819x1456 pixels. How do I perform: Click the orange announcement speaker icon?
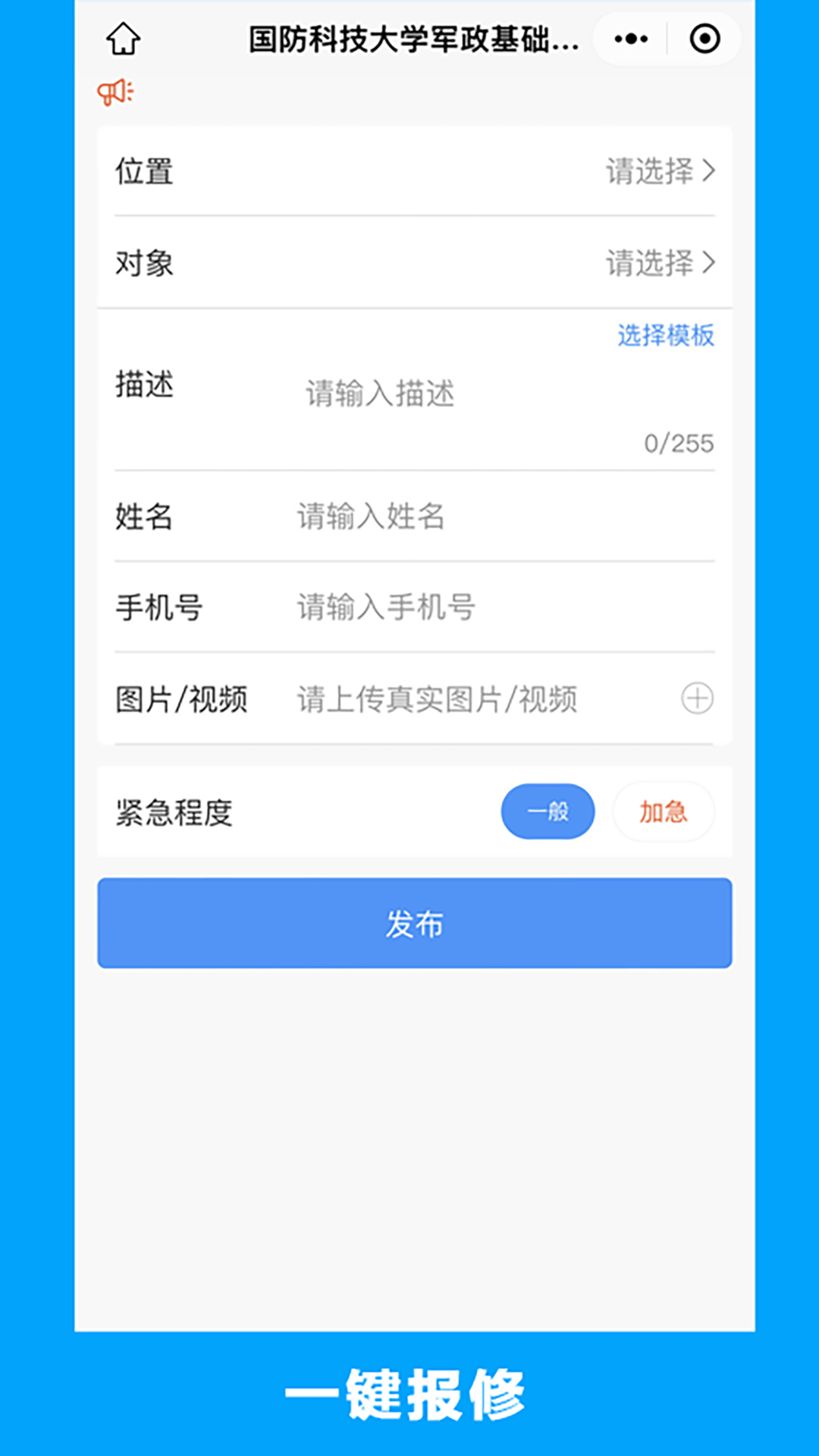pos(115,92)
